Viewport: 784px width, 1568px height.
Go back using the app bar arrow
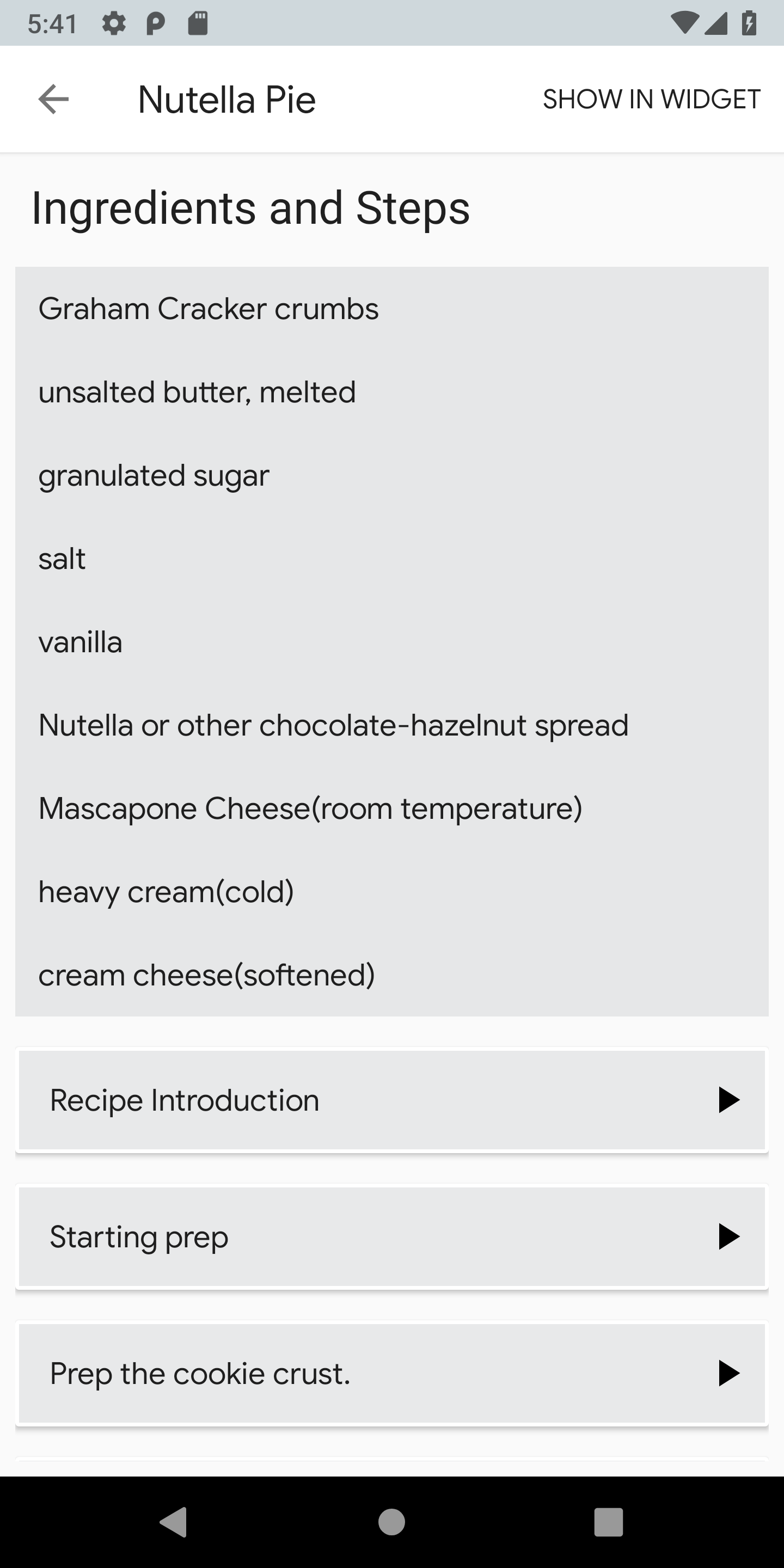pos(53,99)
